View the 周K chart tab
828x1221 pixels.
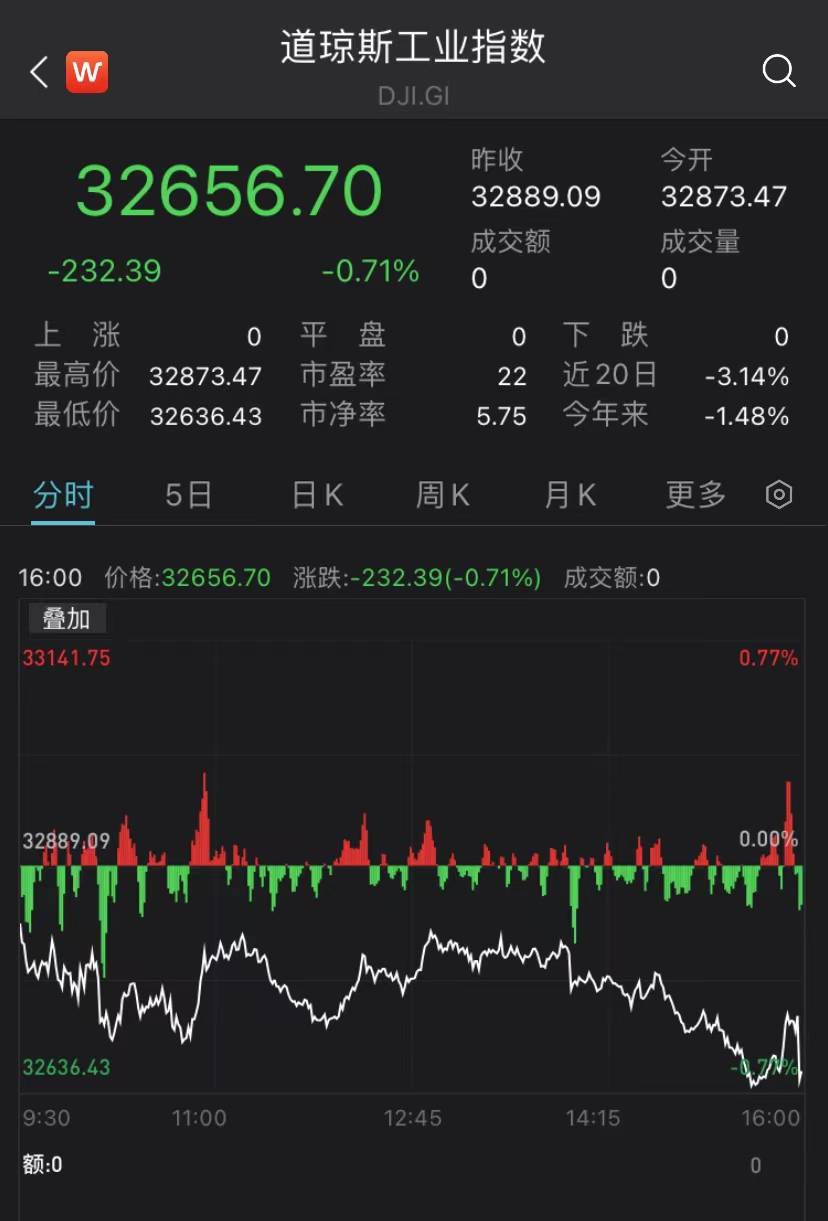pyautogui.click(x=443, y=495)
